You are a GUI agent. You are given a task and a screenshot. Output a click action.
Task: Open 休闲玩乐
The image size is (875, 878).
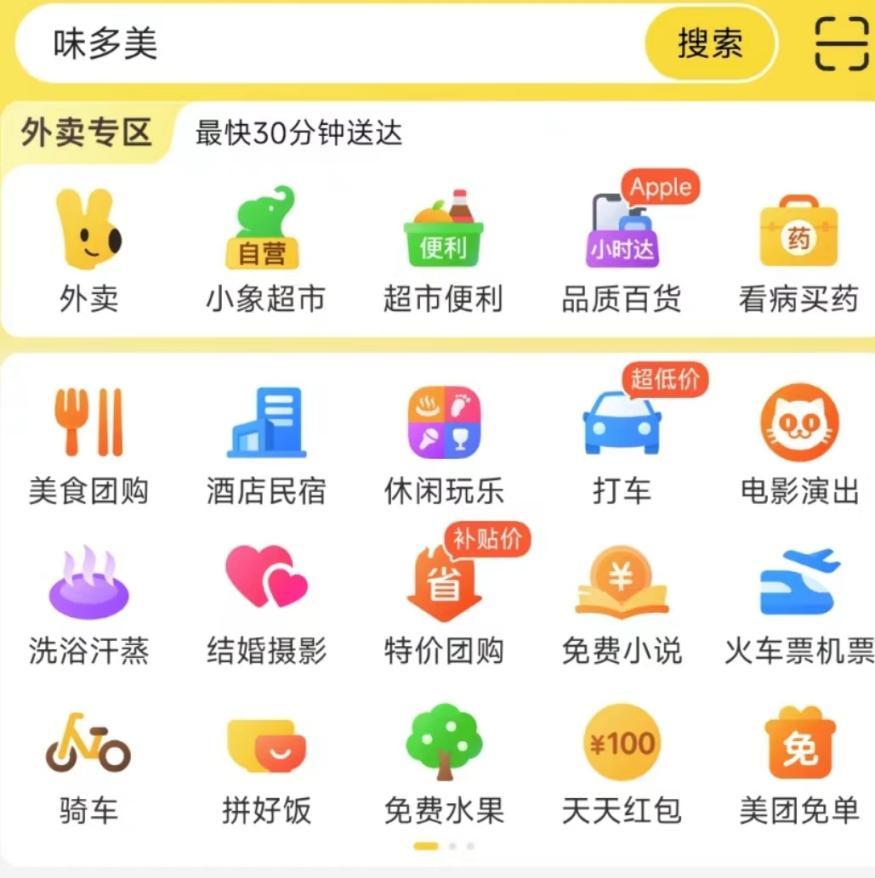point(443,443)
